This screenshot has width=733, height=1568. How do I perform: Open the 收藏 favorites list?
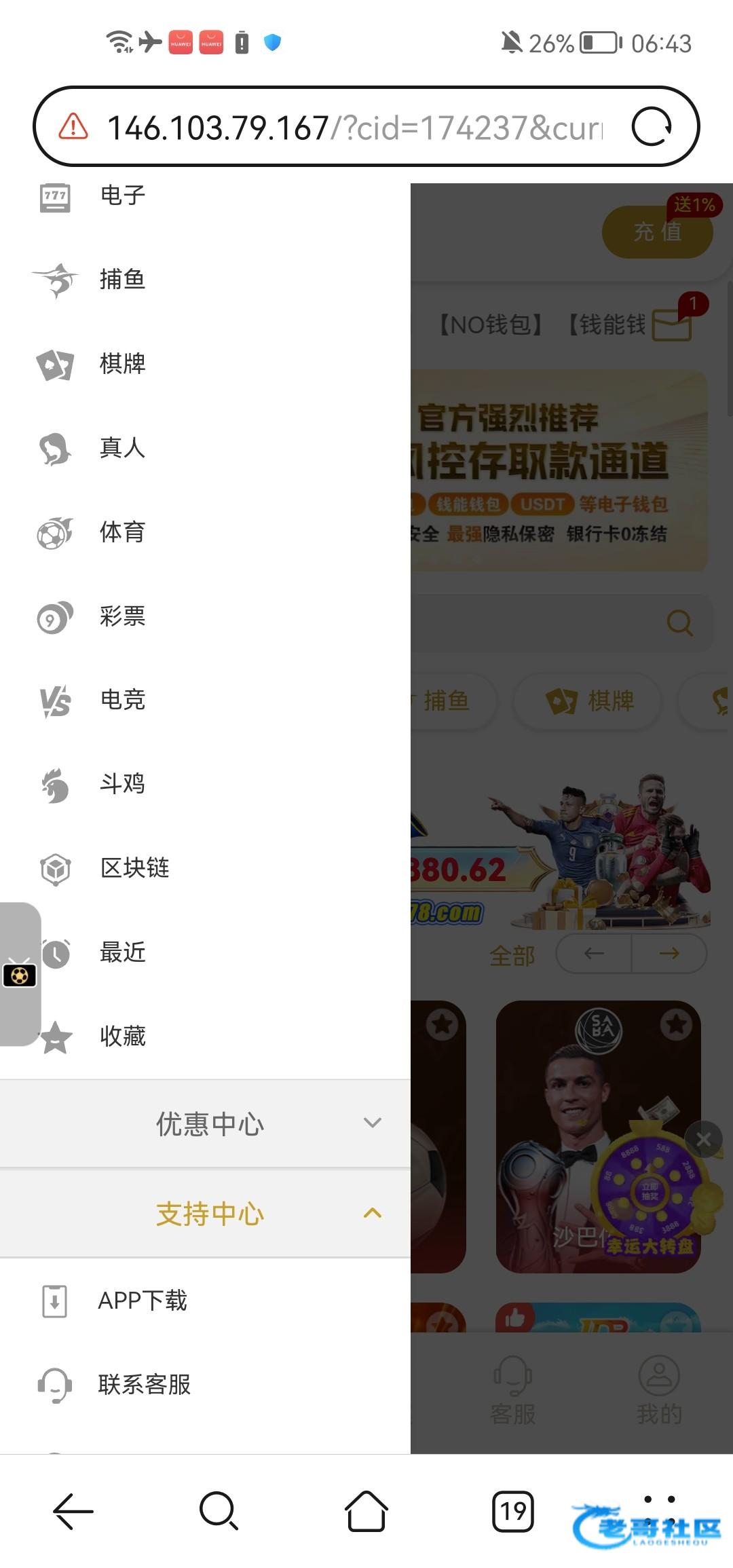pyautogui.click(x=122, y=1037)
